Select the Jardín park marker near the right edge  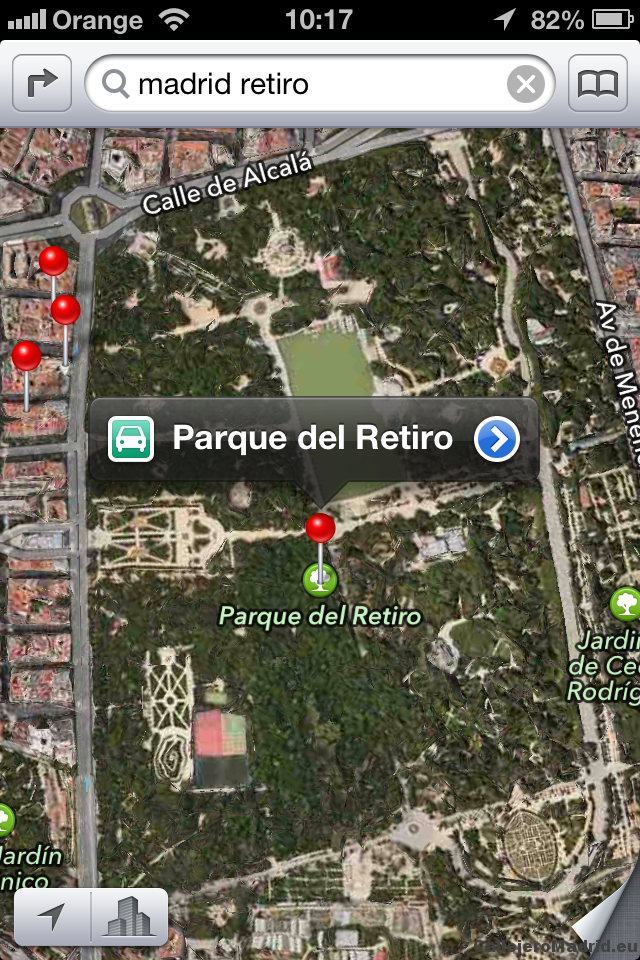(x=626, y=603)
